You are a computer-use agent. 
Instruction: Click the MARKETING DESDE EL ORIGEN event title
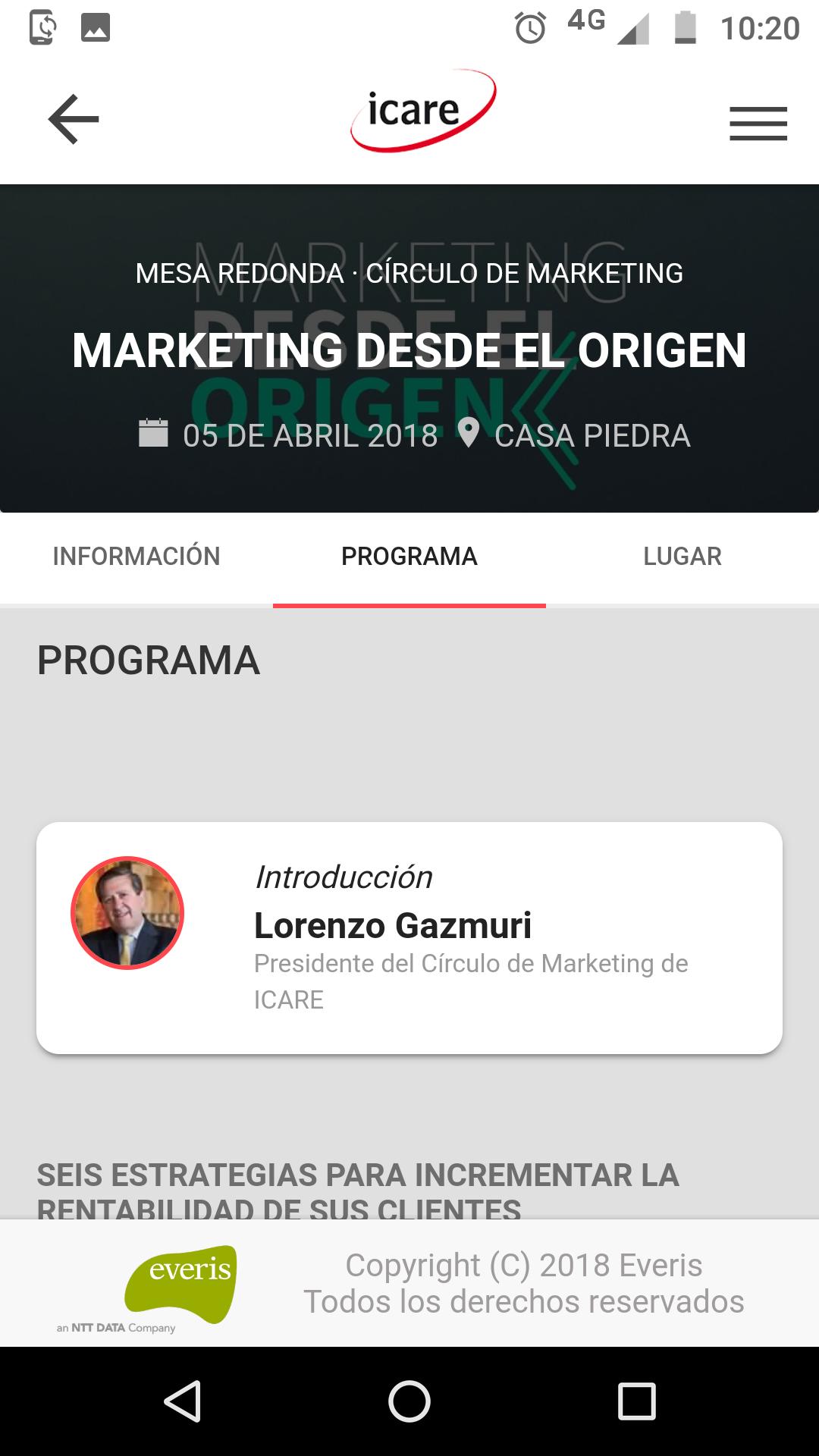pyautogui.click(x=409, y=351)
